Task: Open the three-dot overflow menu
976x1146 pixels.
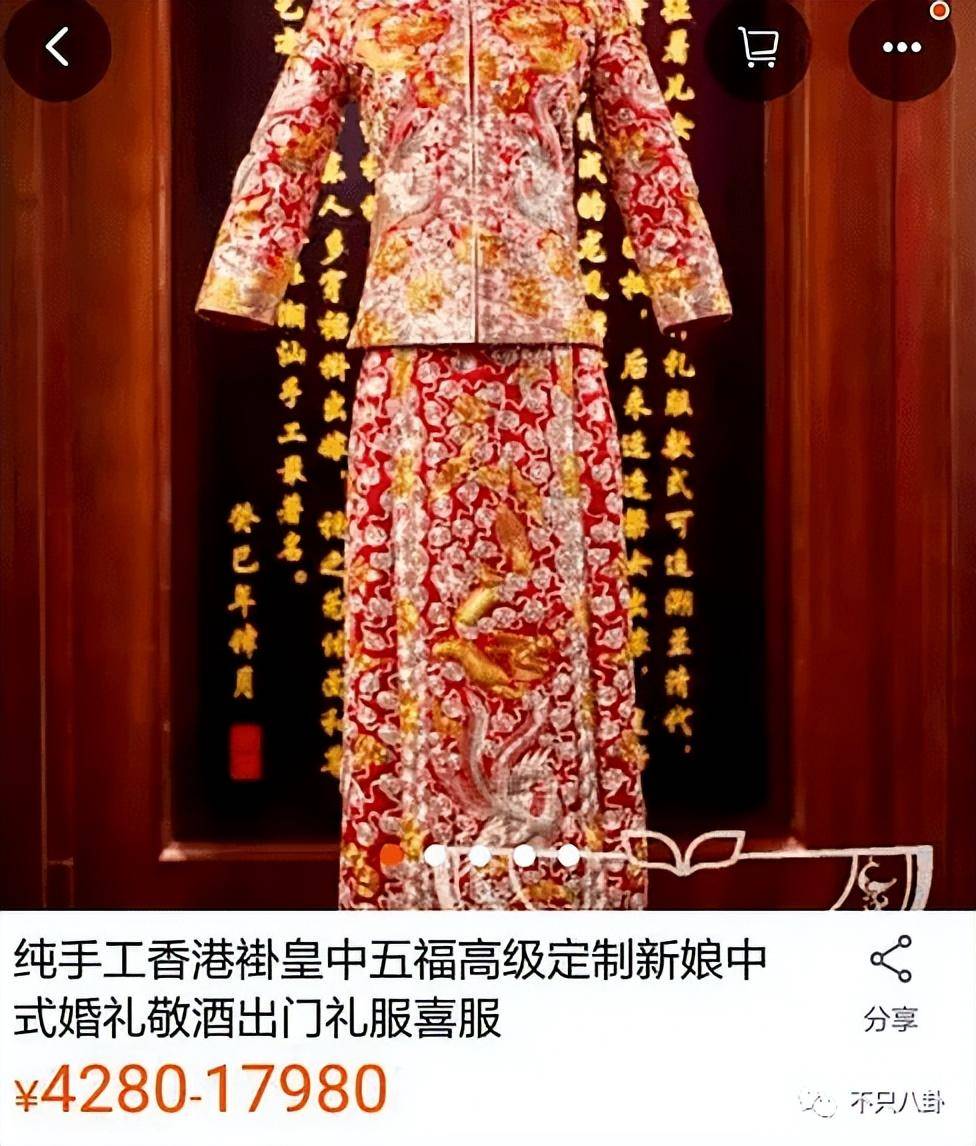Action: (x=902, y=47)
